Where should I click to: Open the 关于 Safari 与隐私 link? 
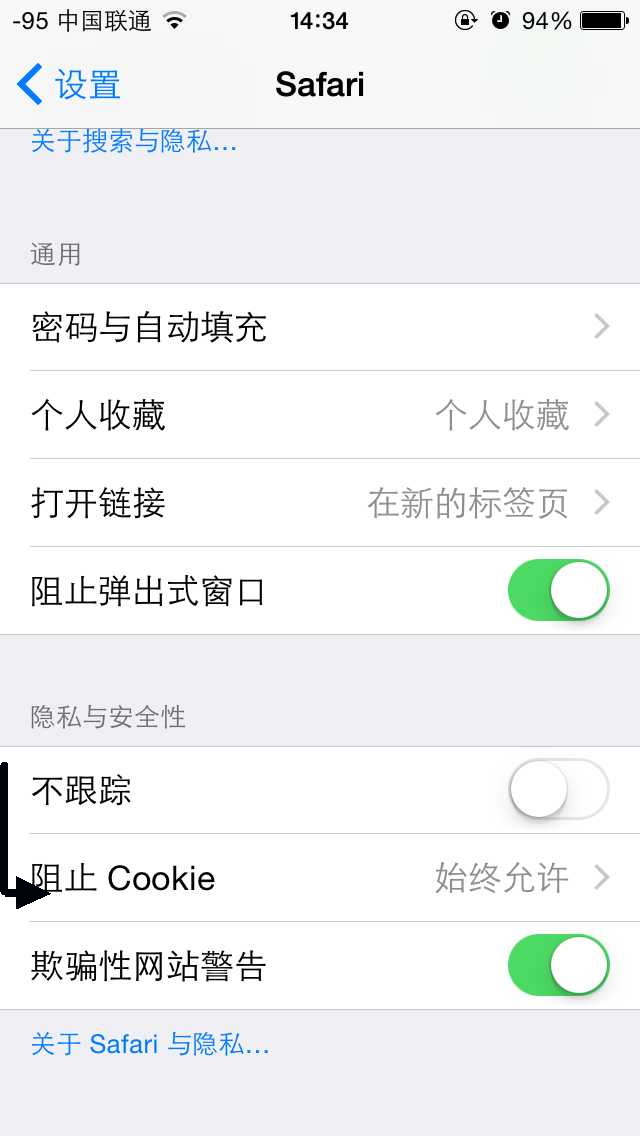coord(150,1044)
